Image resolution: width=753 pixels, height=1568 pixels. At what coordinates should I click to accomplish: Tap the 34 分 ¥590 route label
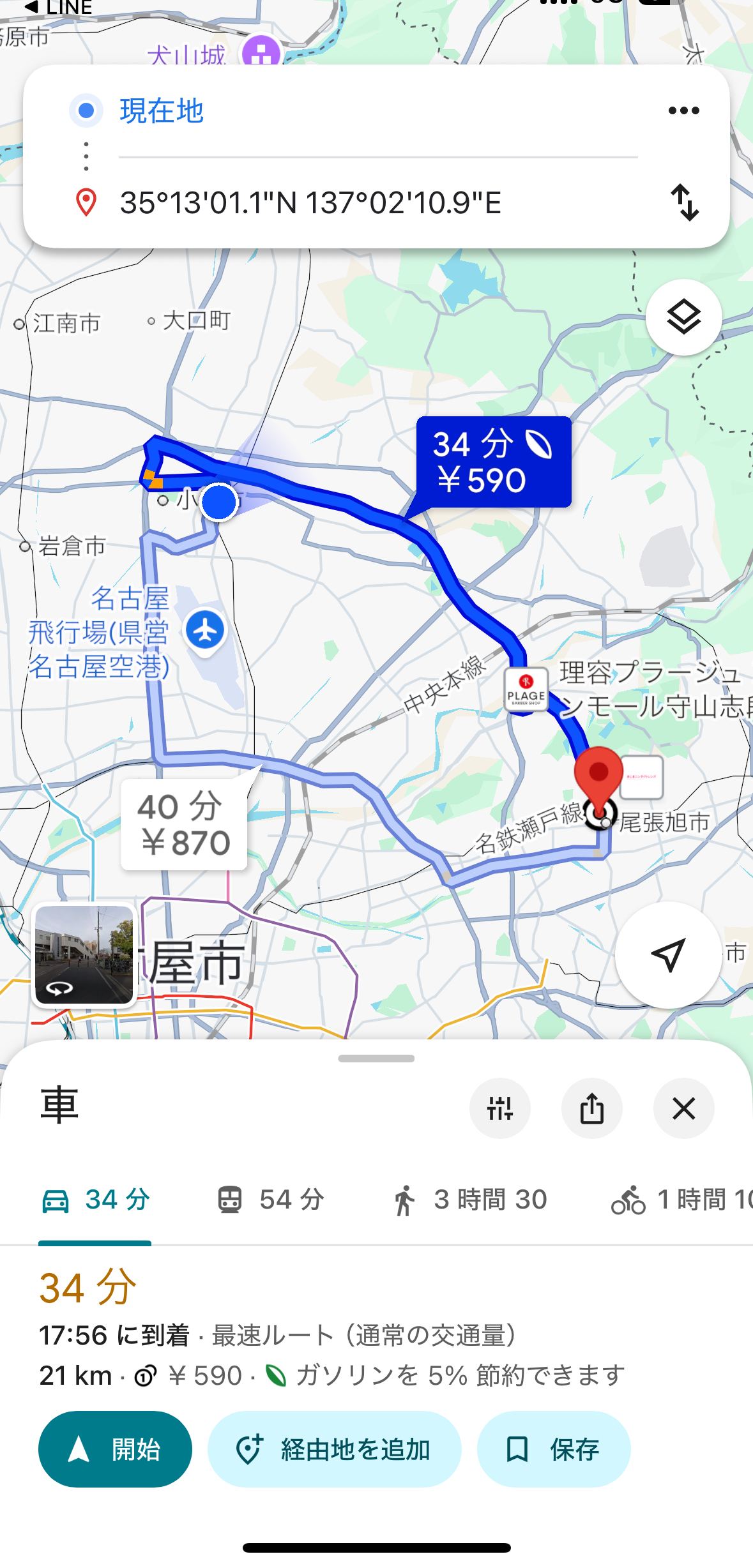(494, 462)
